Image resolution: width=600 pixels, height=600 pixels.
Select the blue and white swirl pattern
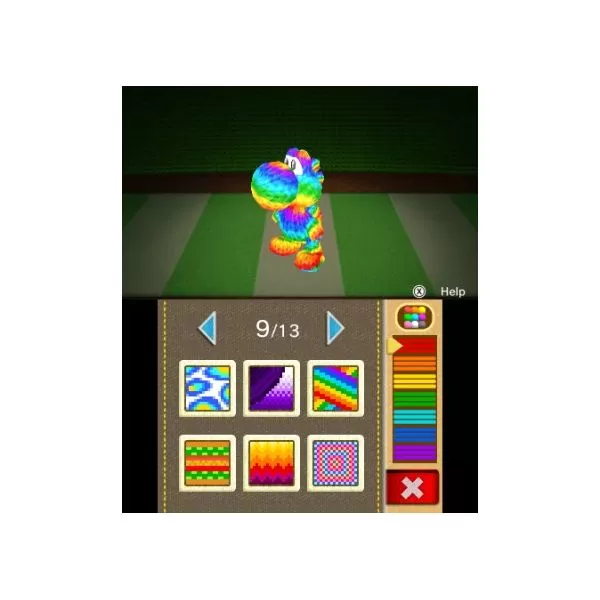point(207,386)
